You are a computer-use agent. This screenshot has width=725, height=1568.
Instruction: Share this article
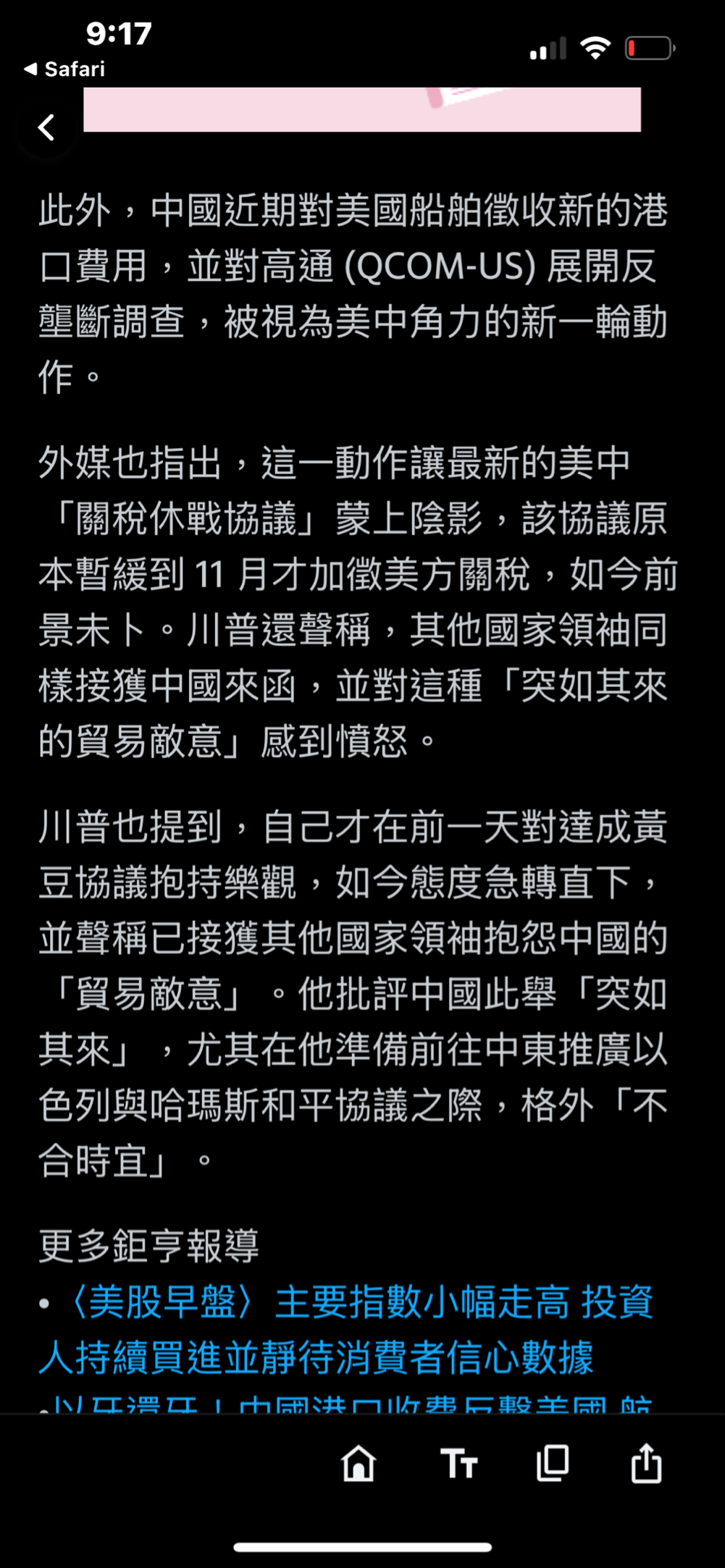(x=646, y=1463)
